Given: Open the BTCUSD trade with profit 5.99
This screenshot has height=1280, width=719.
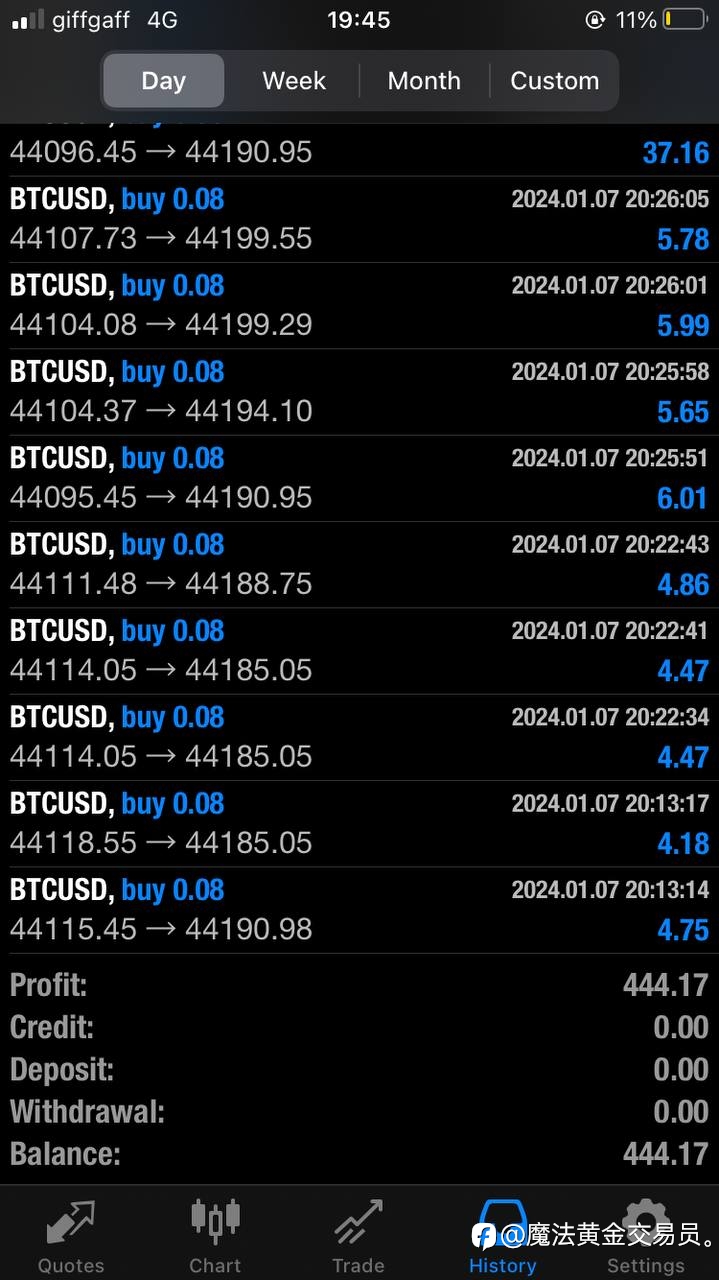Looking at the screenshot, I should point(359,306).
